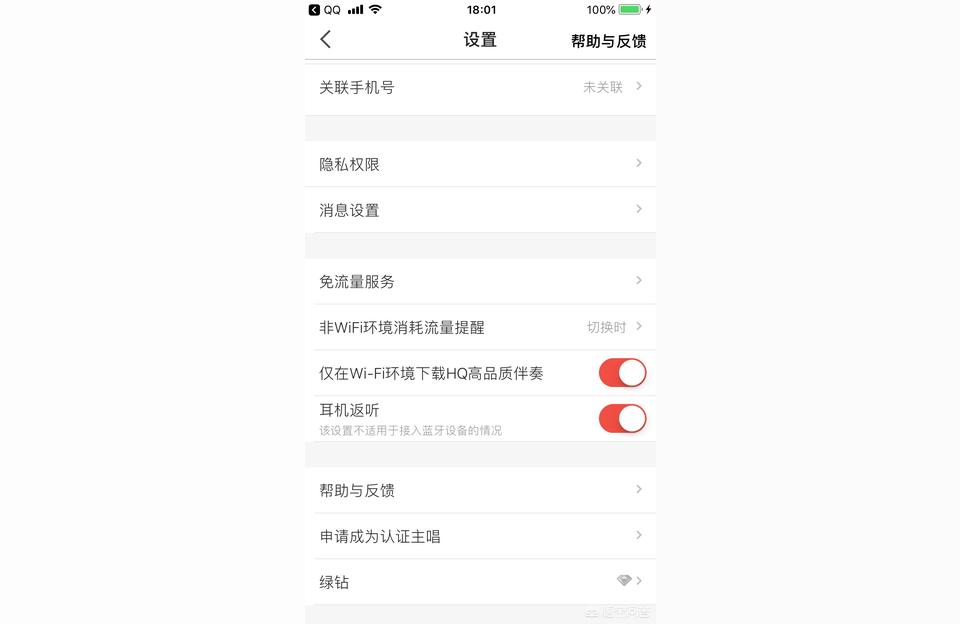Disable the 耳机返听 switch
Viewport: 960px width, 624px height.
tap(622, 418)
